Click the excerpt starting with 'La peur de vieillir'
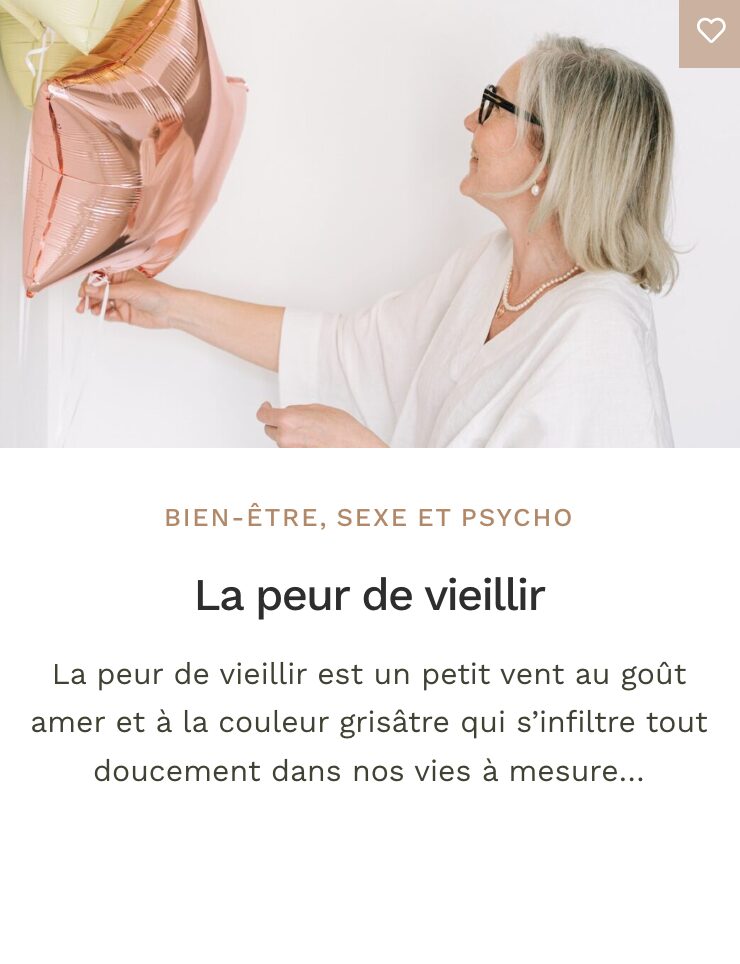 click(370, 674)
